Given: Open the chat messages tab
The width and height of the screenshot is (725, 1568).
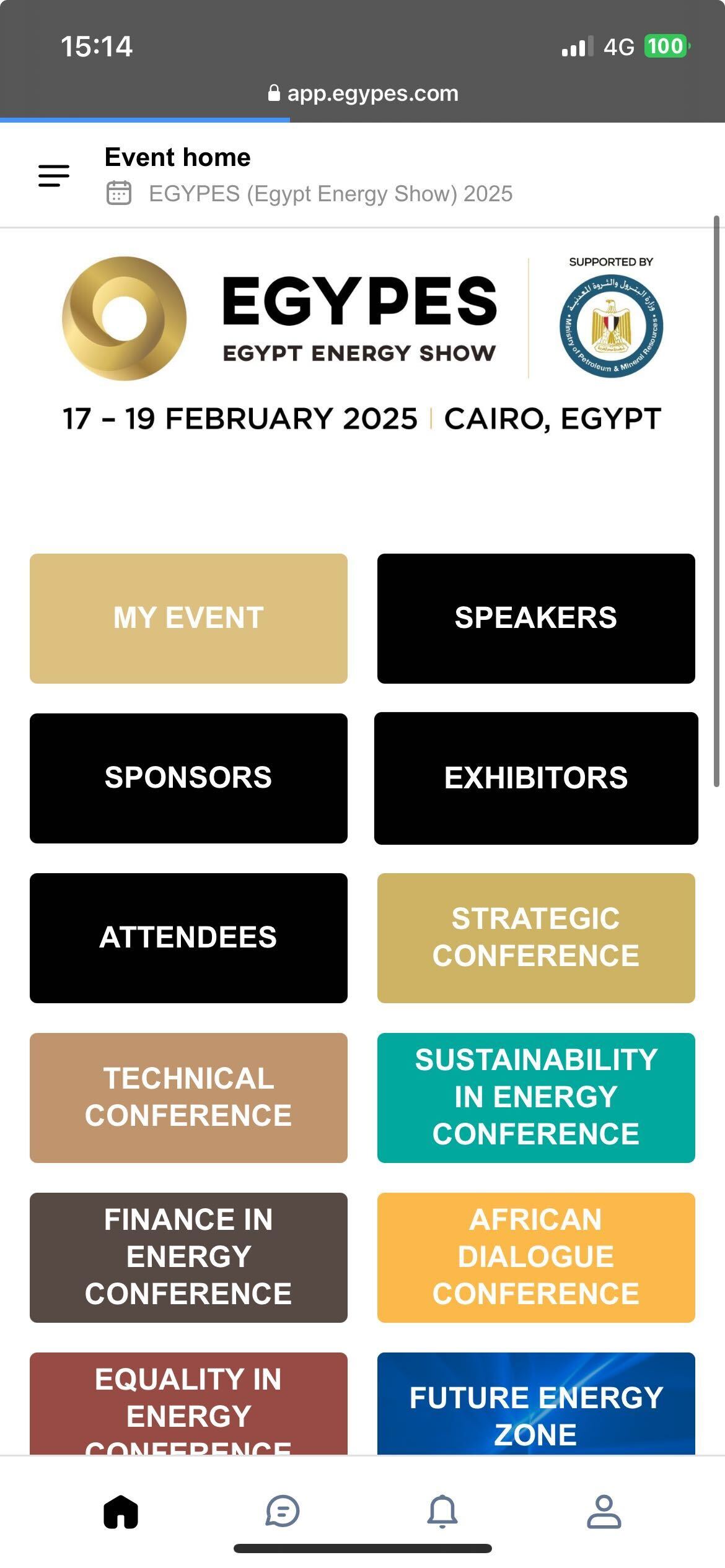Looking at the screenshot, I should [283, 1512].
